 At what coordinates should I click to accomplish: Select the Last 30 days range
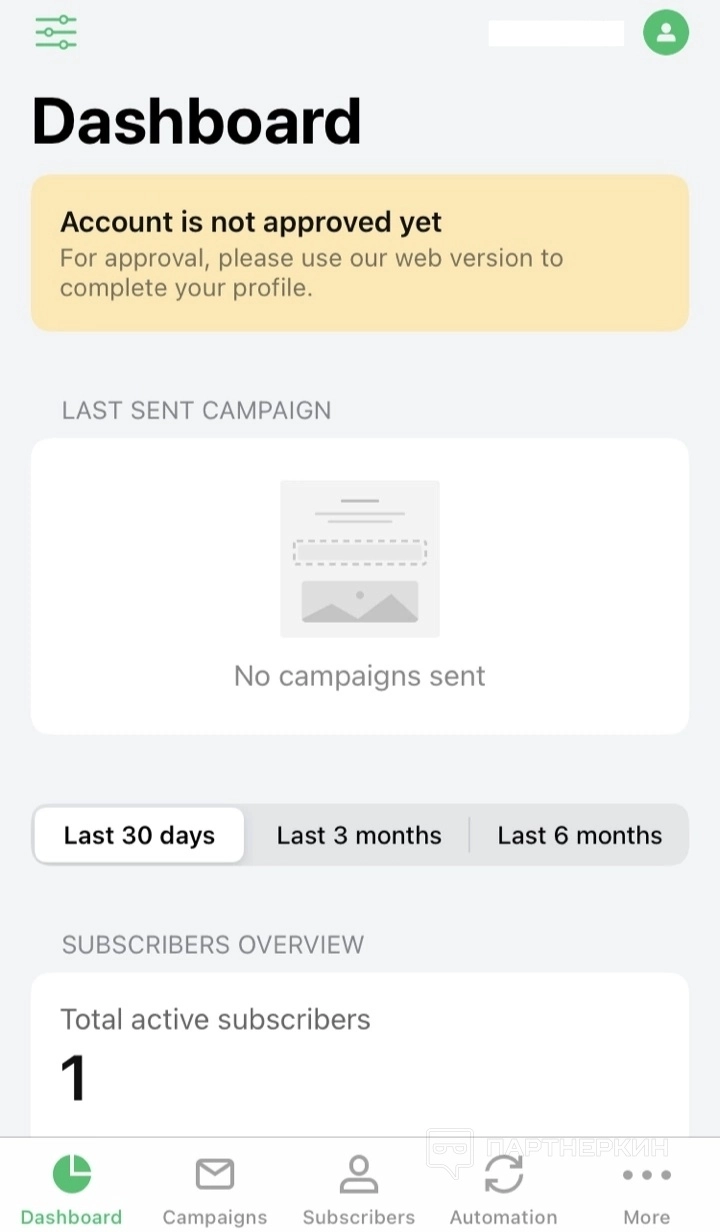click(139, 835)
